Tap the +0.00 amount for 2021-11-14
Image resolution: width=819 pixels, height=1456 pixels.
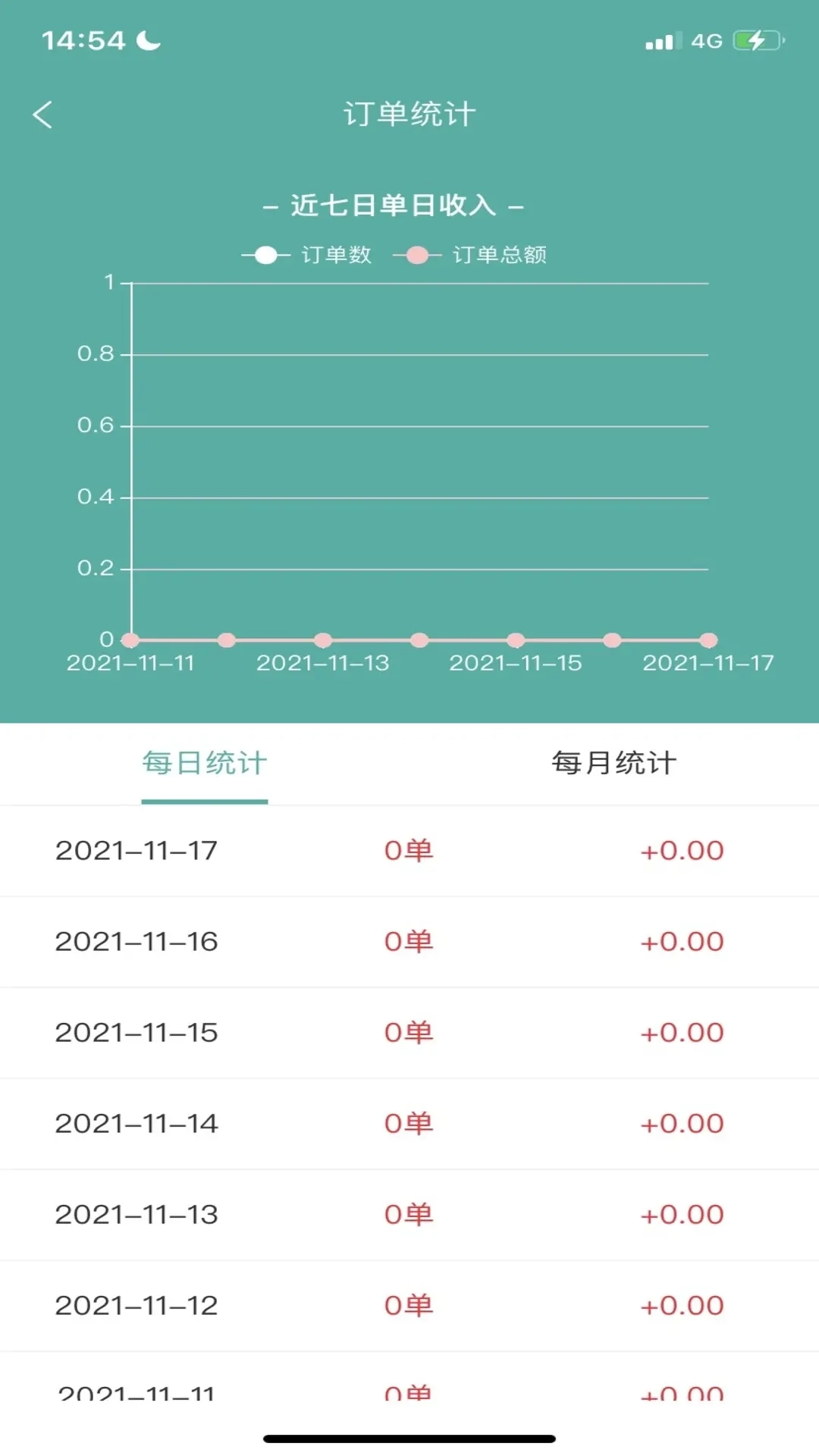click(681, 1123)
